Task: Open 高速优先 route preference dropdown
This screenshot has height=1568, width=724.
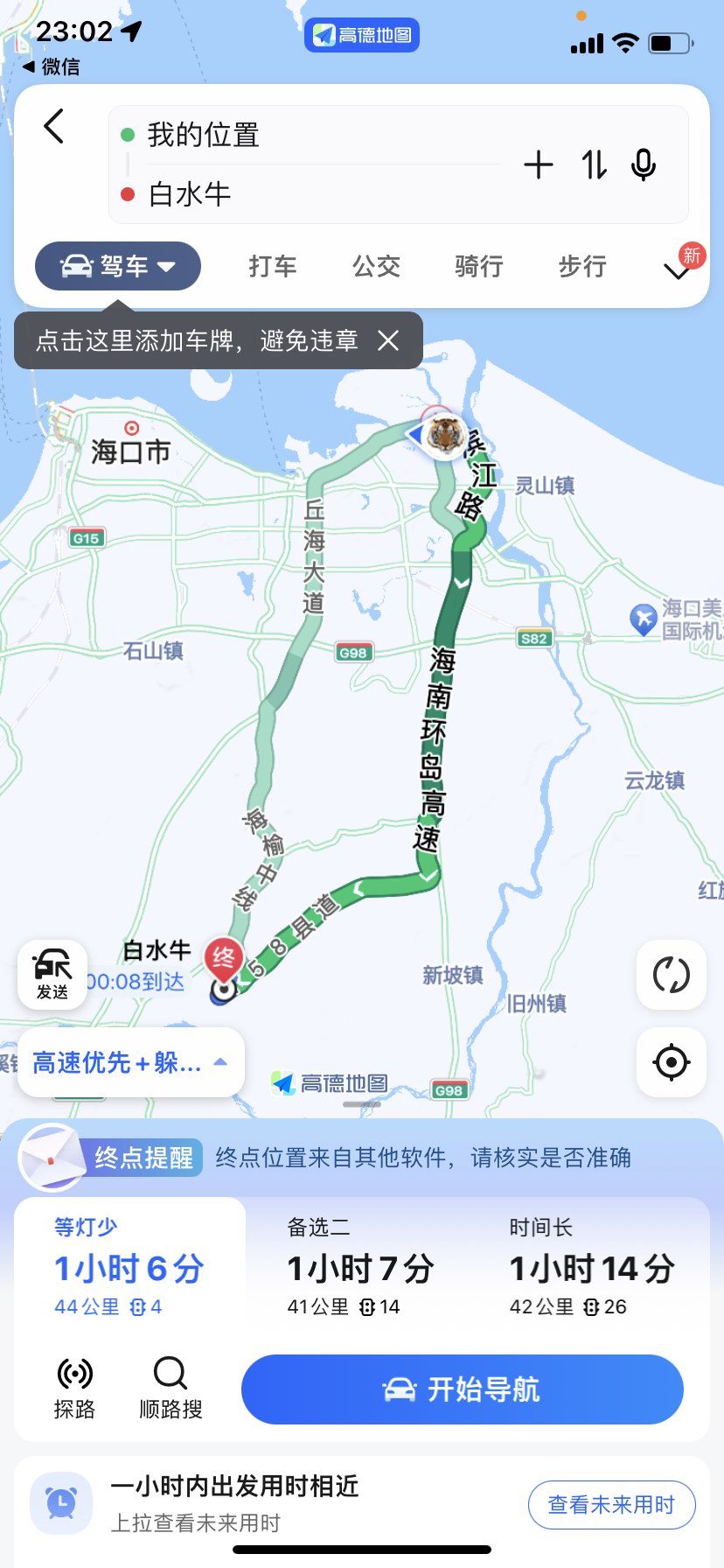Action: tap(131, 1062)
